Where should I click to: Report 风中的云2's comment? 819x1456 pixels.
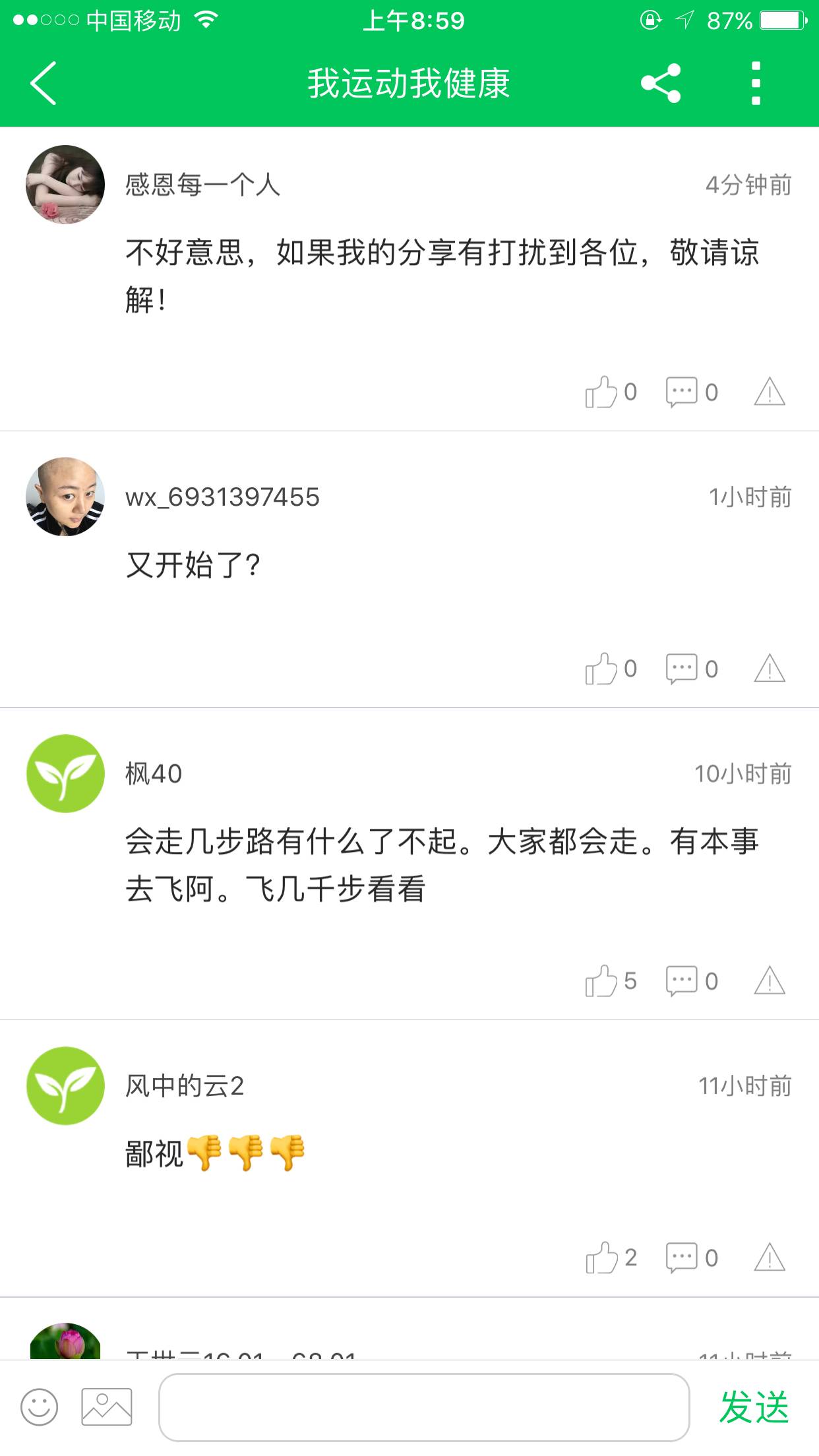[769, 1258]
